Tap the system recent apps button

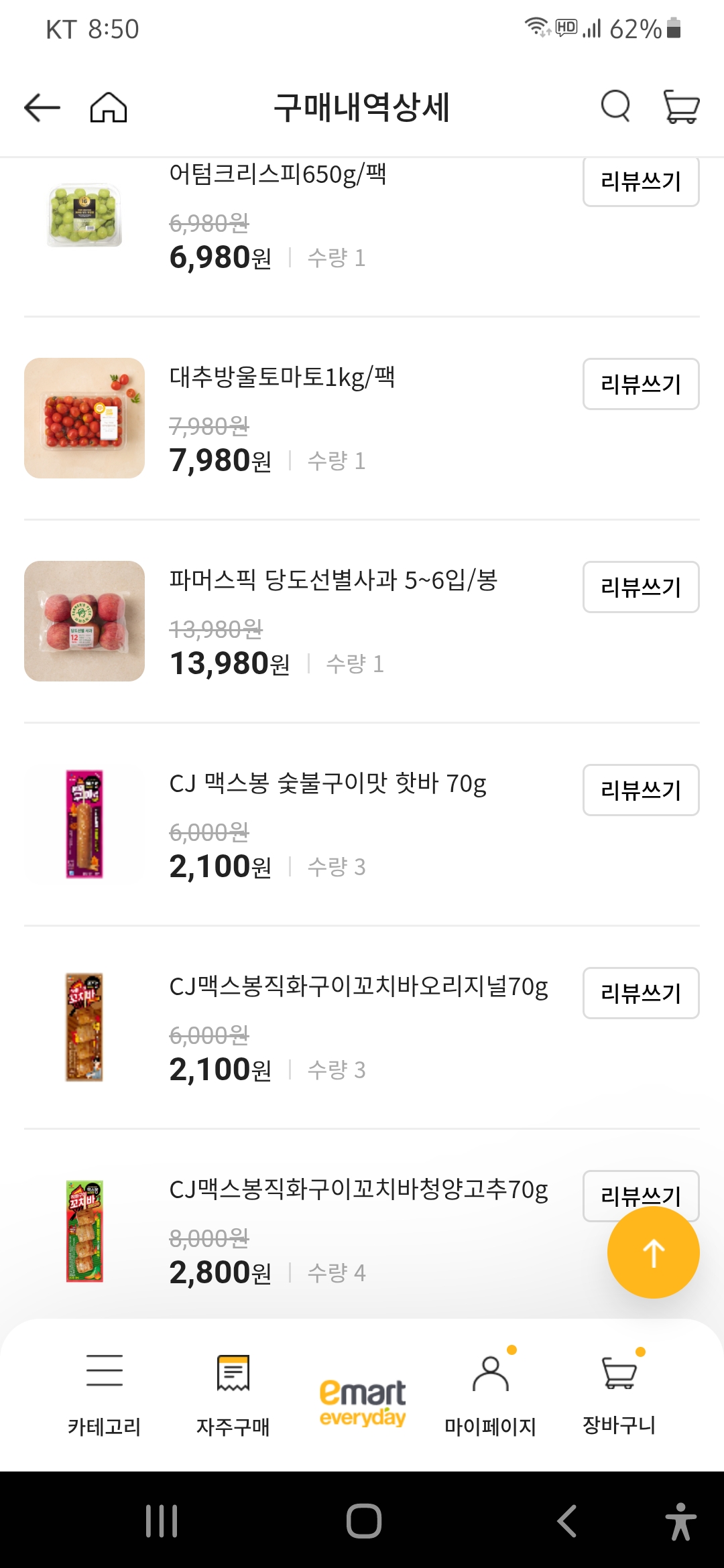162,1521
